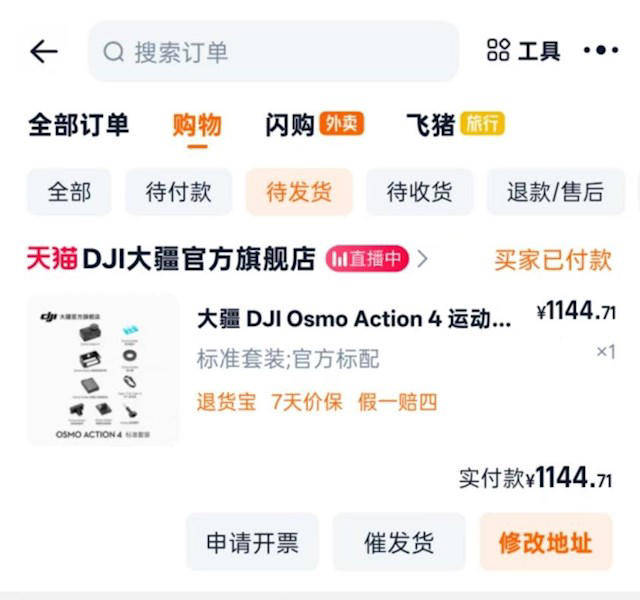The width and height of the screenshot is (640, 600).
Task: Open 退款/售后 orders
Action: click(555, 192)
